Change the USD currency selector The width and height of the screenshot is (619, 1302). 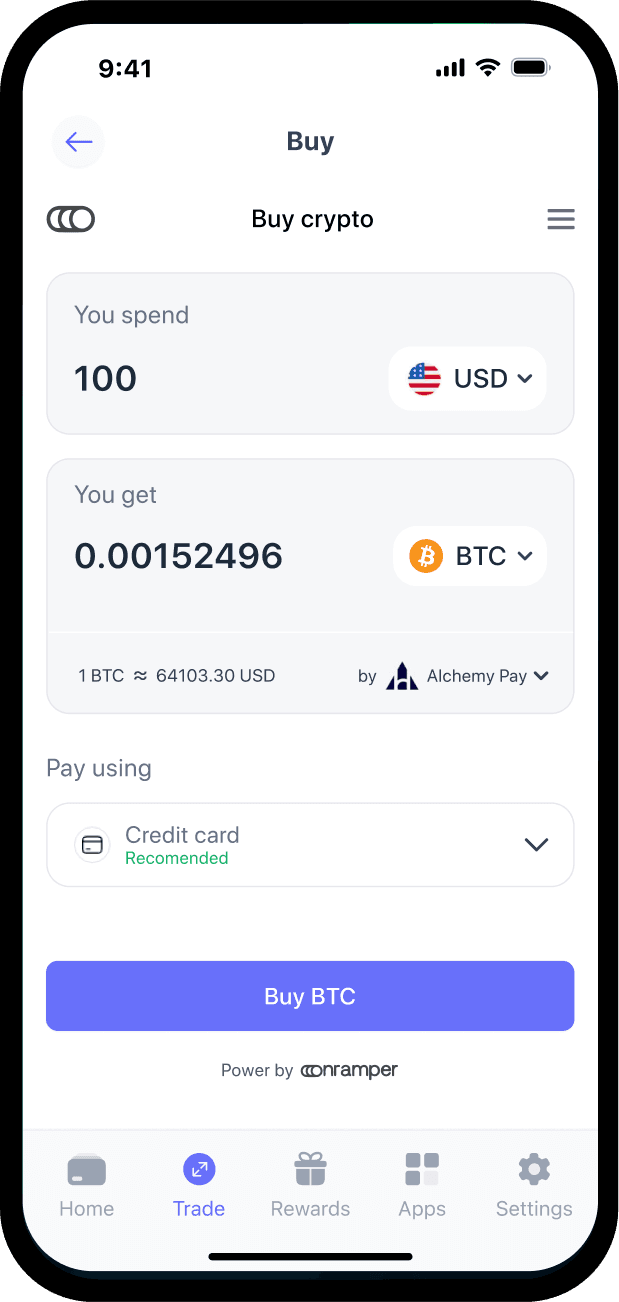pyautogui.click(x=468, y=379)
